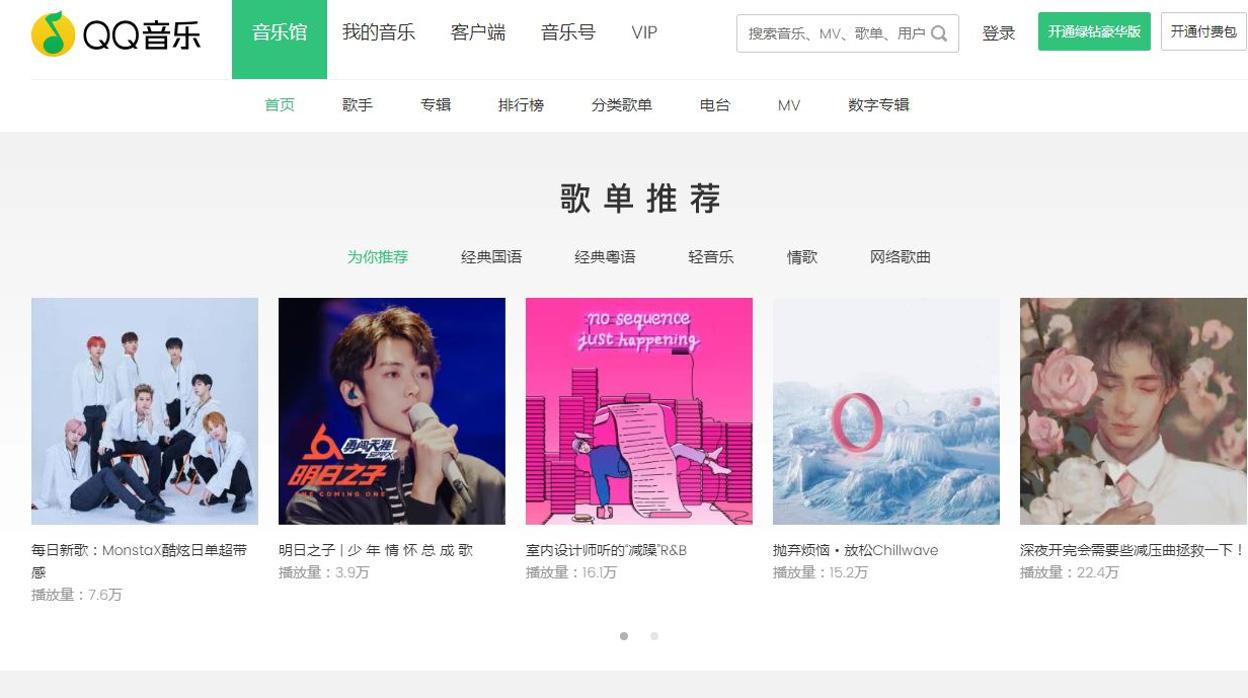
Task: Tap 开通付费包 button
Action: 1203,32
